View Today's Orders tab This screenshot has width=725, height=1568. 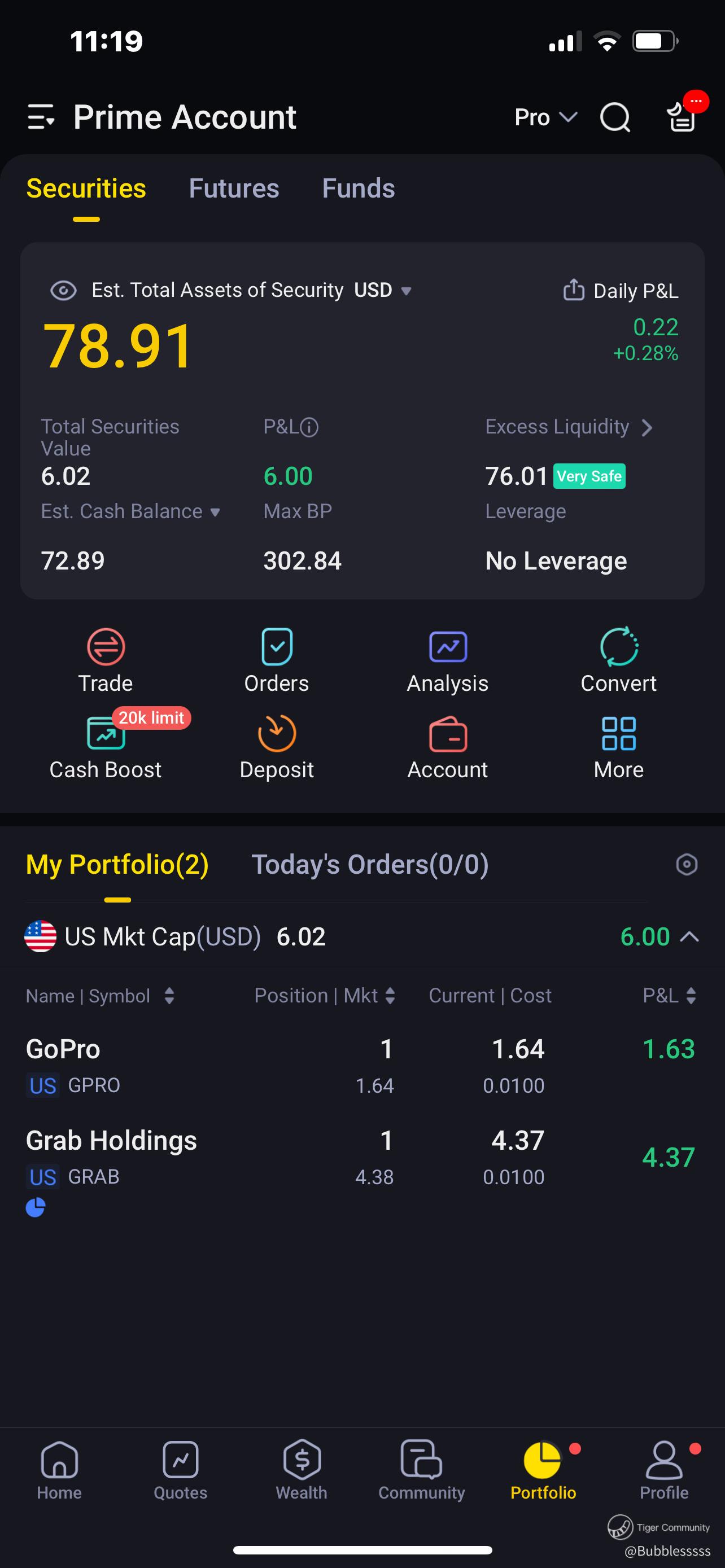[369, 865]
